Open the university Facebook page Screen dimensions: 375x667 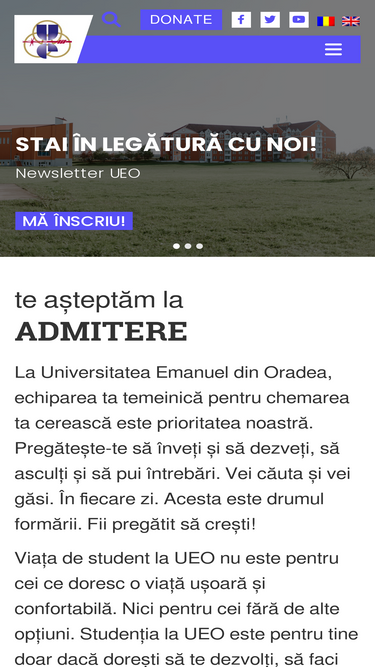coord(241,20)
